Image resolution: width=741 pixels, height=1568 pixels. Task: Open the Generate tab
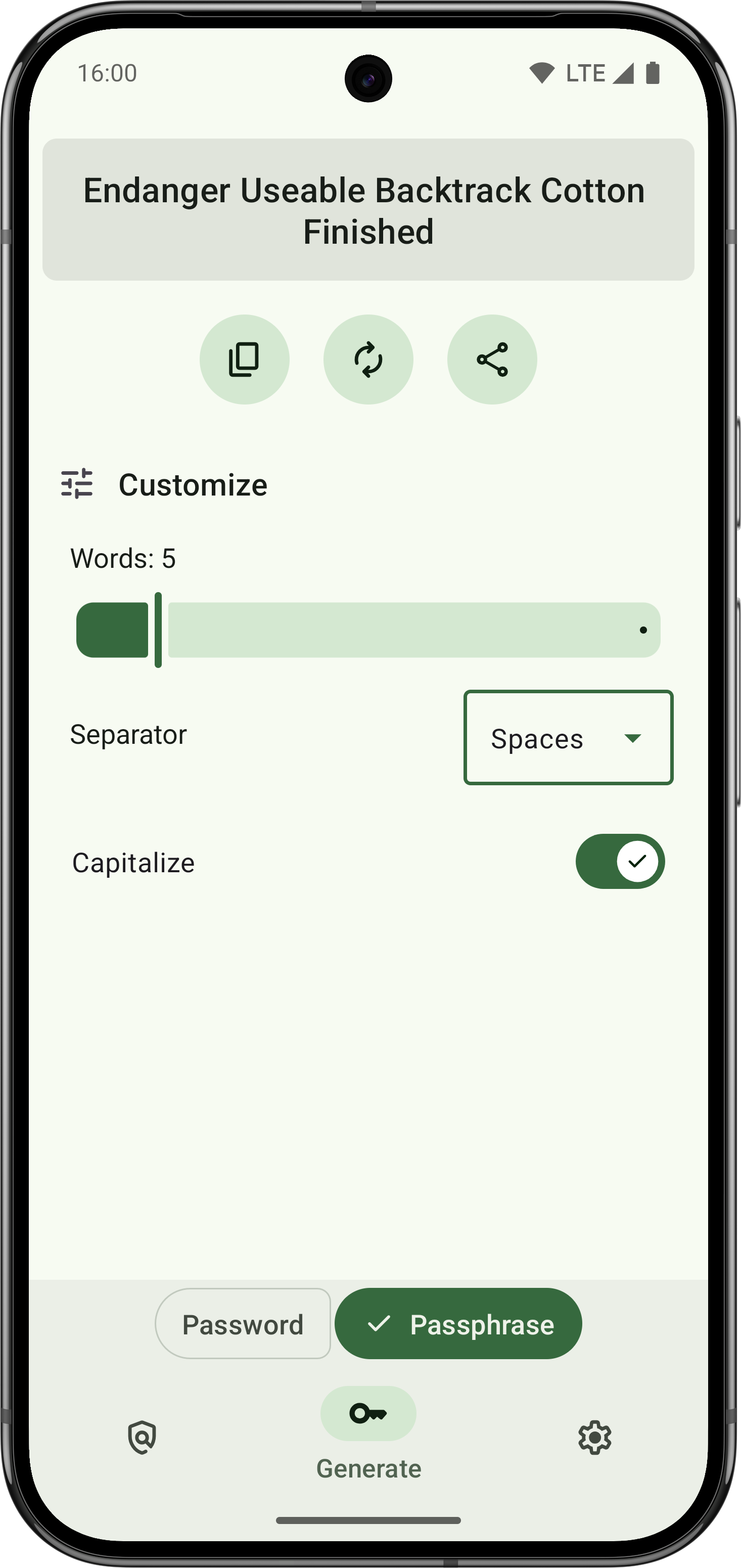coord(368,1427)
